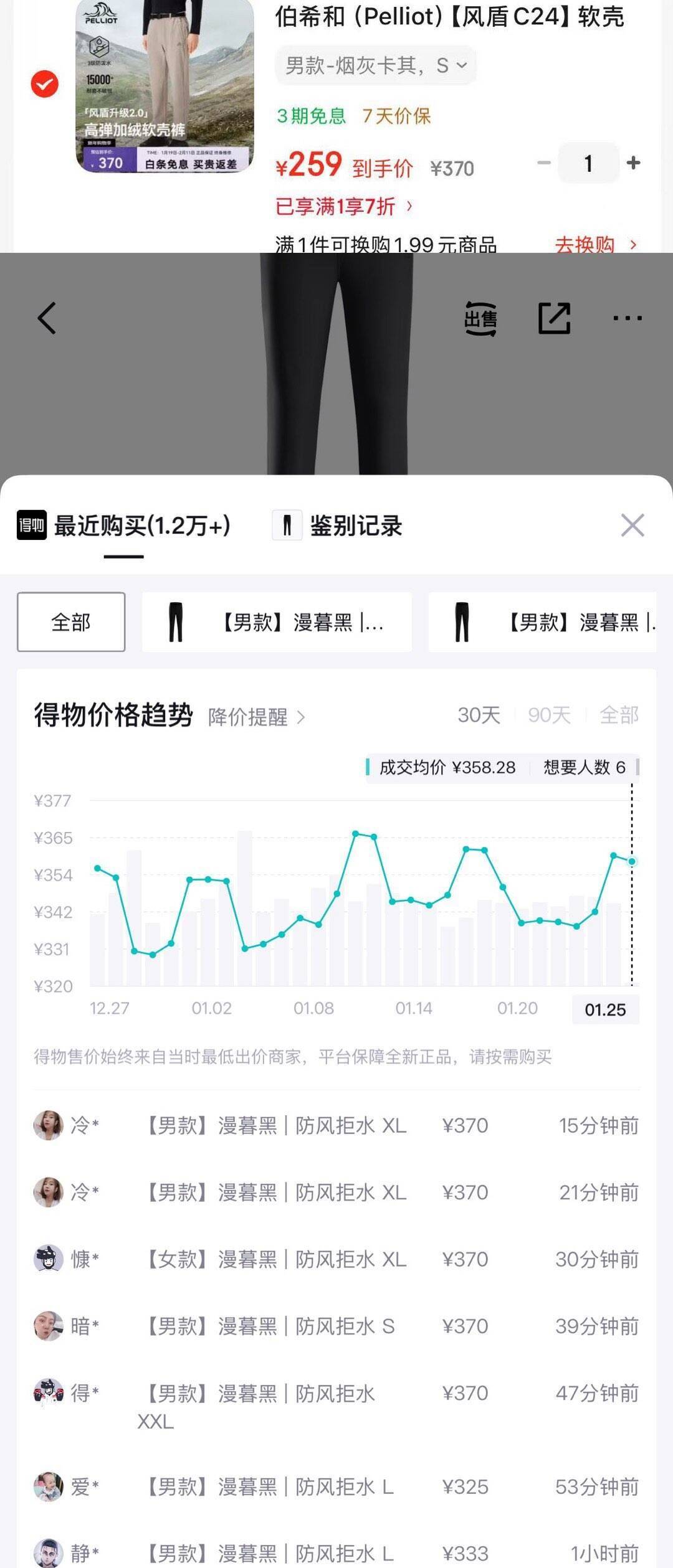Show the 30天 price trend

(x=479, y=715)
